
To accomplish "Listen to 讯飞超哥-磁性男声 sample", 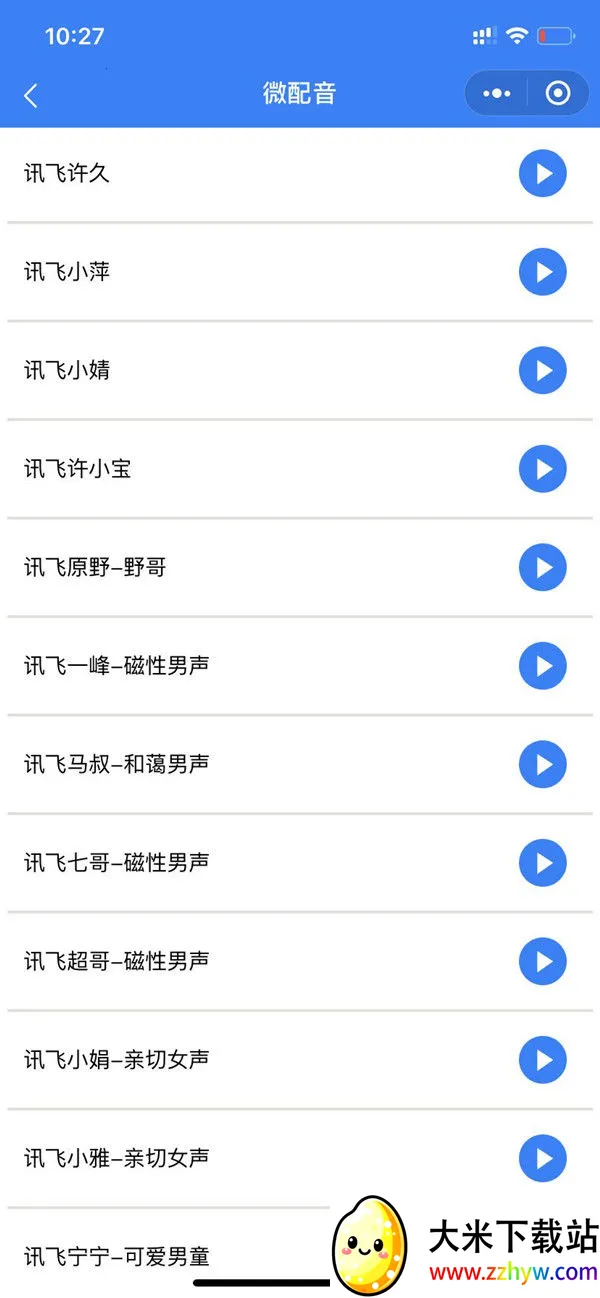I will (x=542, y=962).
